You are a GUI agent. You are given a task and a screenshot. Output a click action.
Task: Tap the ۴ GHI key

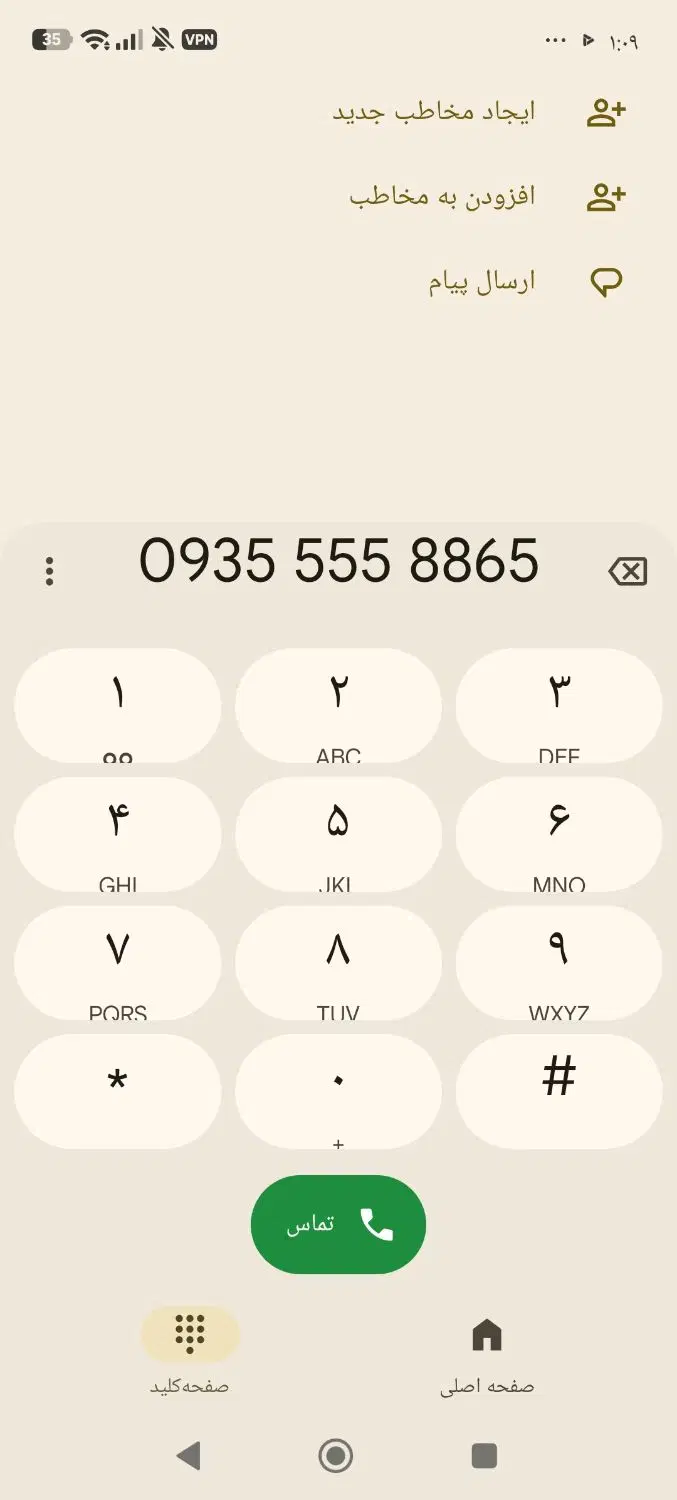[x=118, y=835]
